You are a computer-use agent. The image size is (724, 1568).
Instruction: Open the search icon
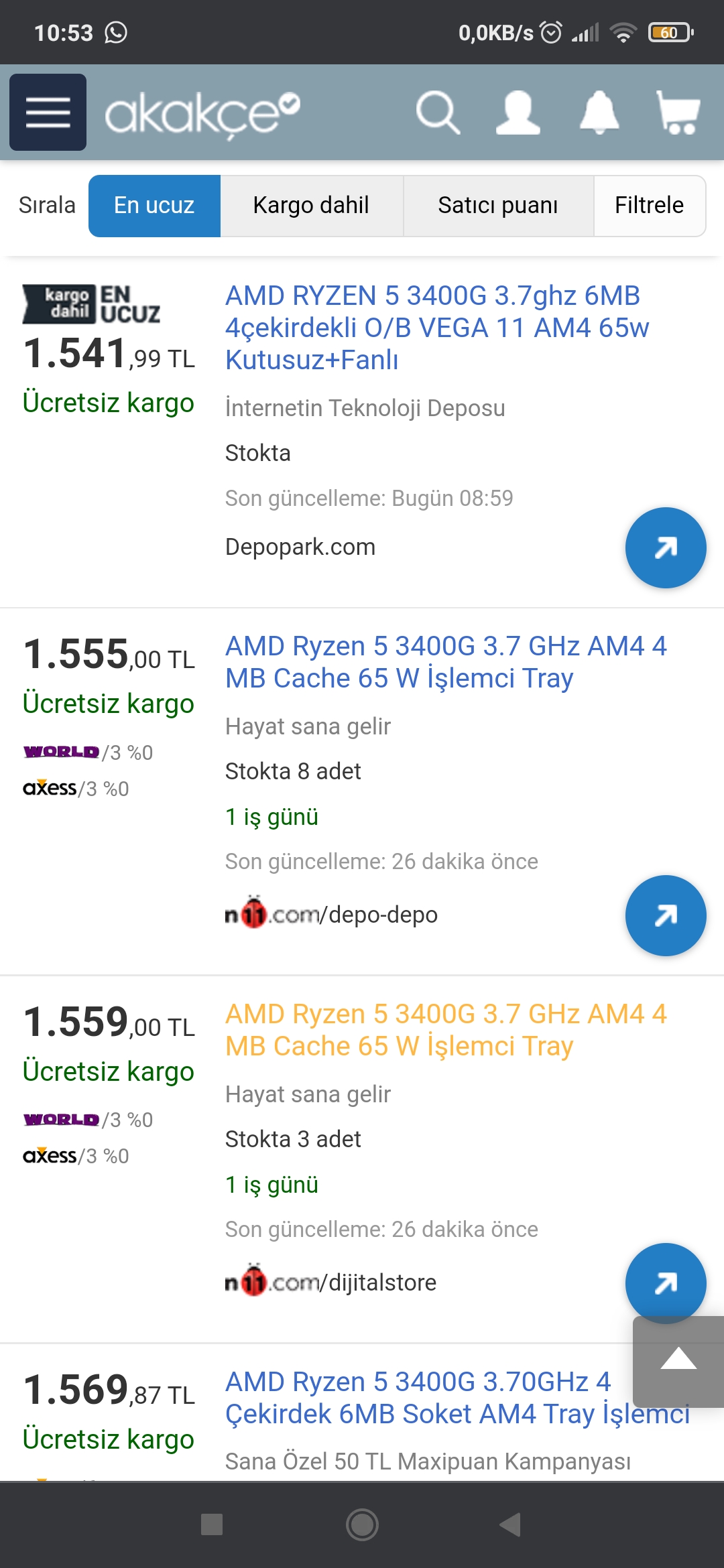click(438, 113)
